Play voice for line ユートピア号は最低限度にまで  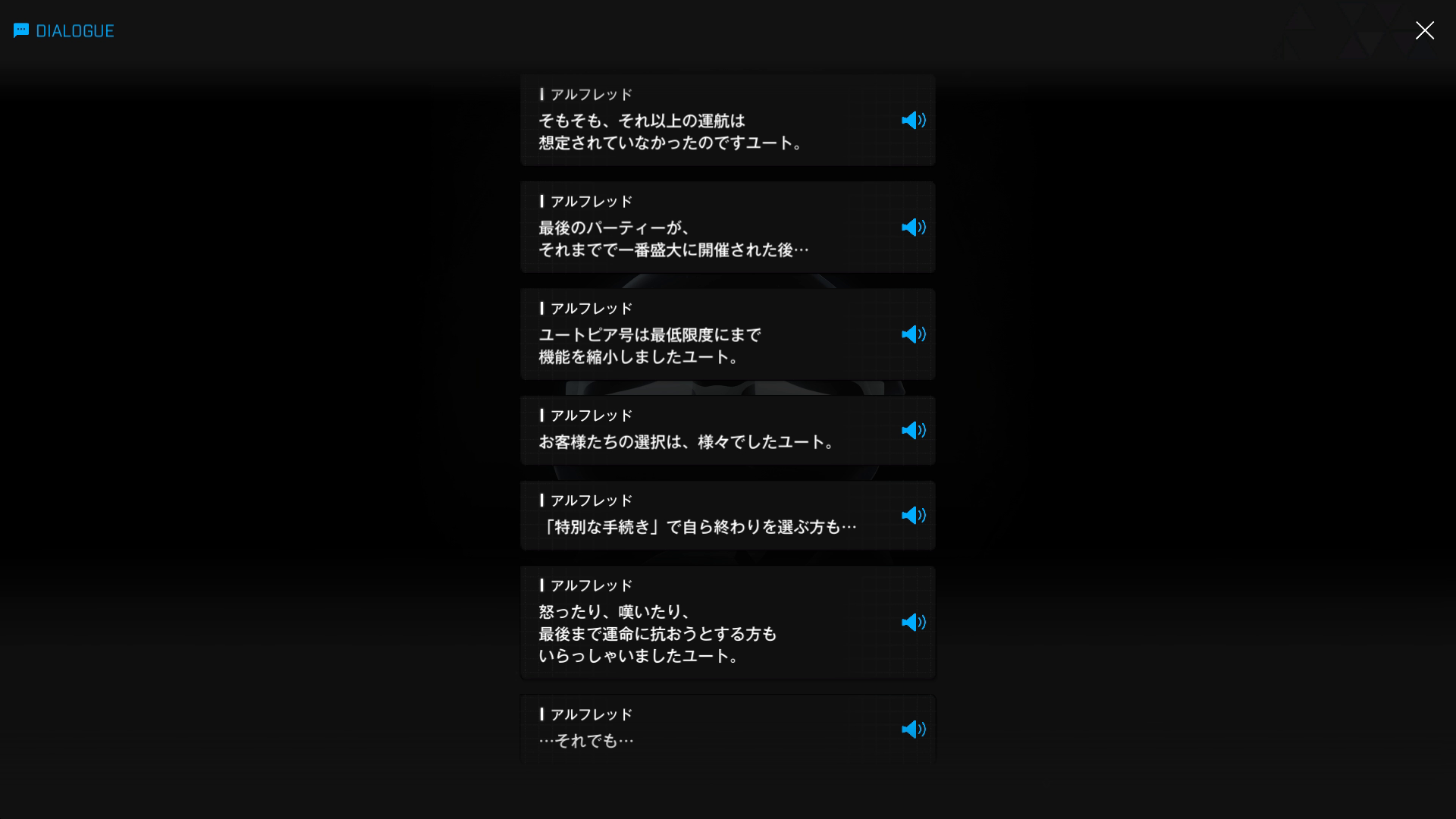913,334
